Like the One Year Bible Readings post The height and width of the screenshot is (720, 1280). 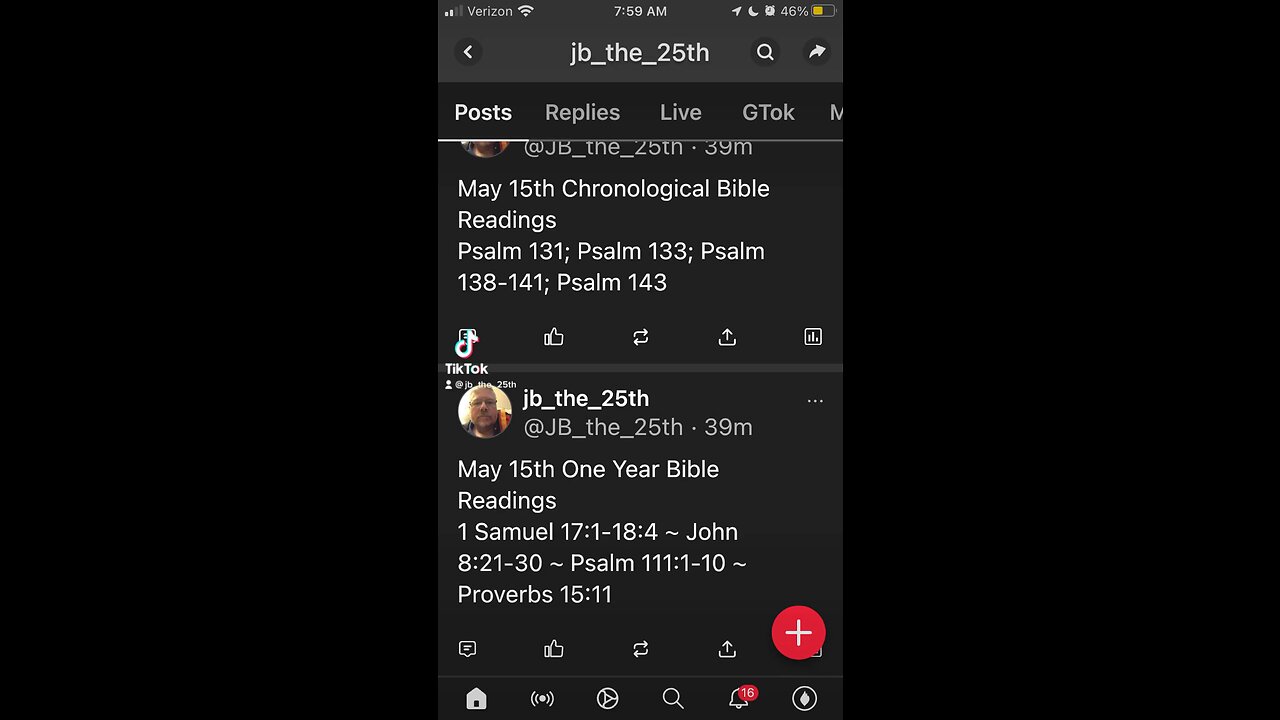click(554, 649)
